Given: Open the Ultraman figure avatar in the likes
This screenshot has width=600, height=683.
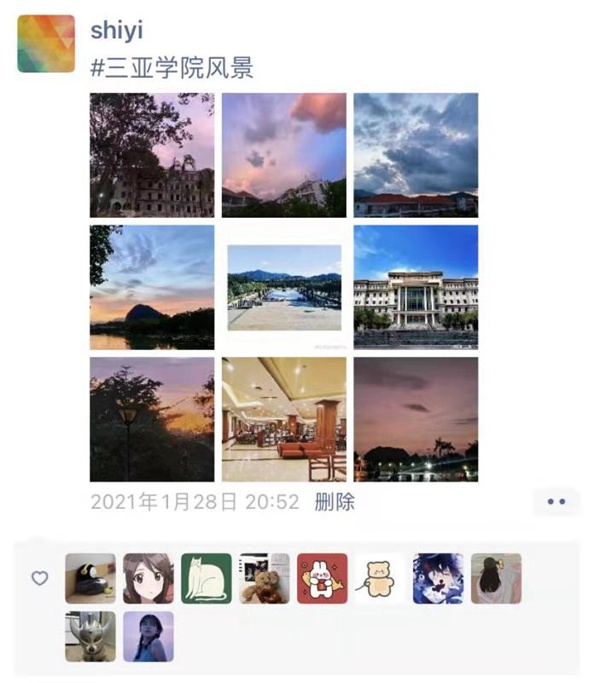Looking at the screenshot, I should coord(90,637).
